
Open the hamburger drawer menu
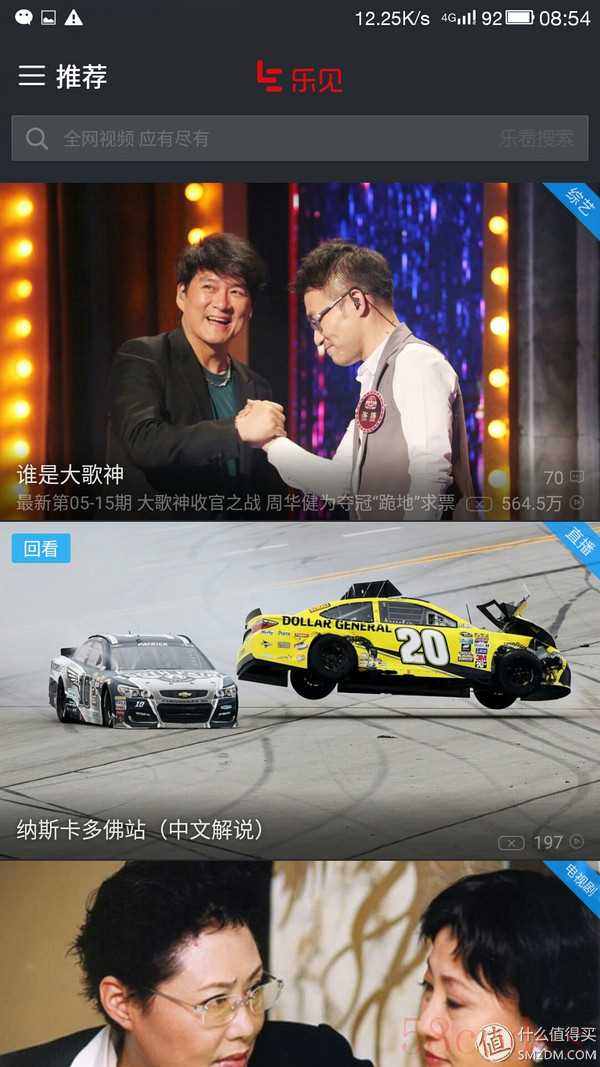point(32,76)
